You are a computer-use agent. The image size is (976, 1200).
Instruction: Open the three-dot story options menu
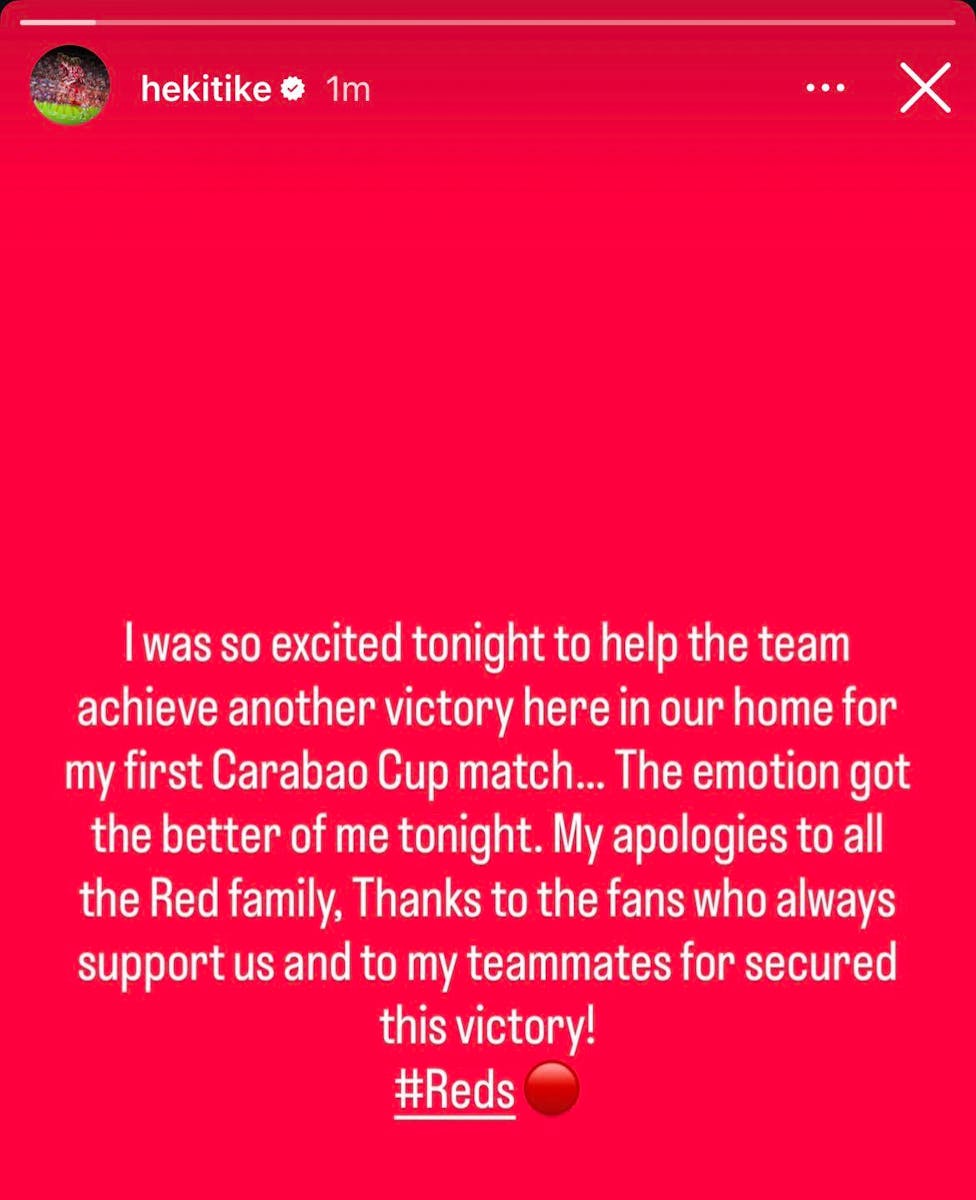point(826,89)
